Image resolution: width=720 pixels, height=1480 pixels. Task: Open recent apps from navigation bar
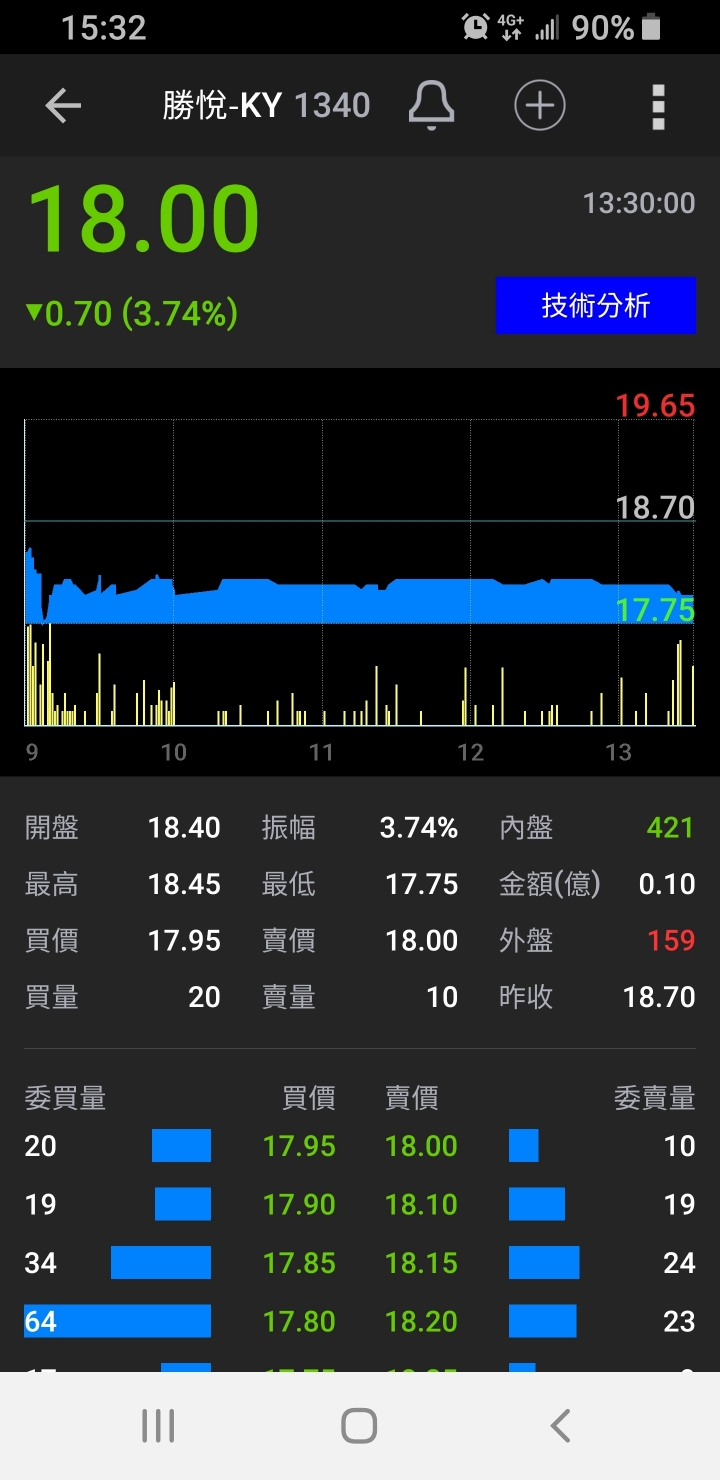coord(158,1426)
